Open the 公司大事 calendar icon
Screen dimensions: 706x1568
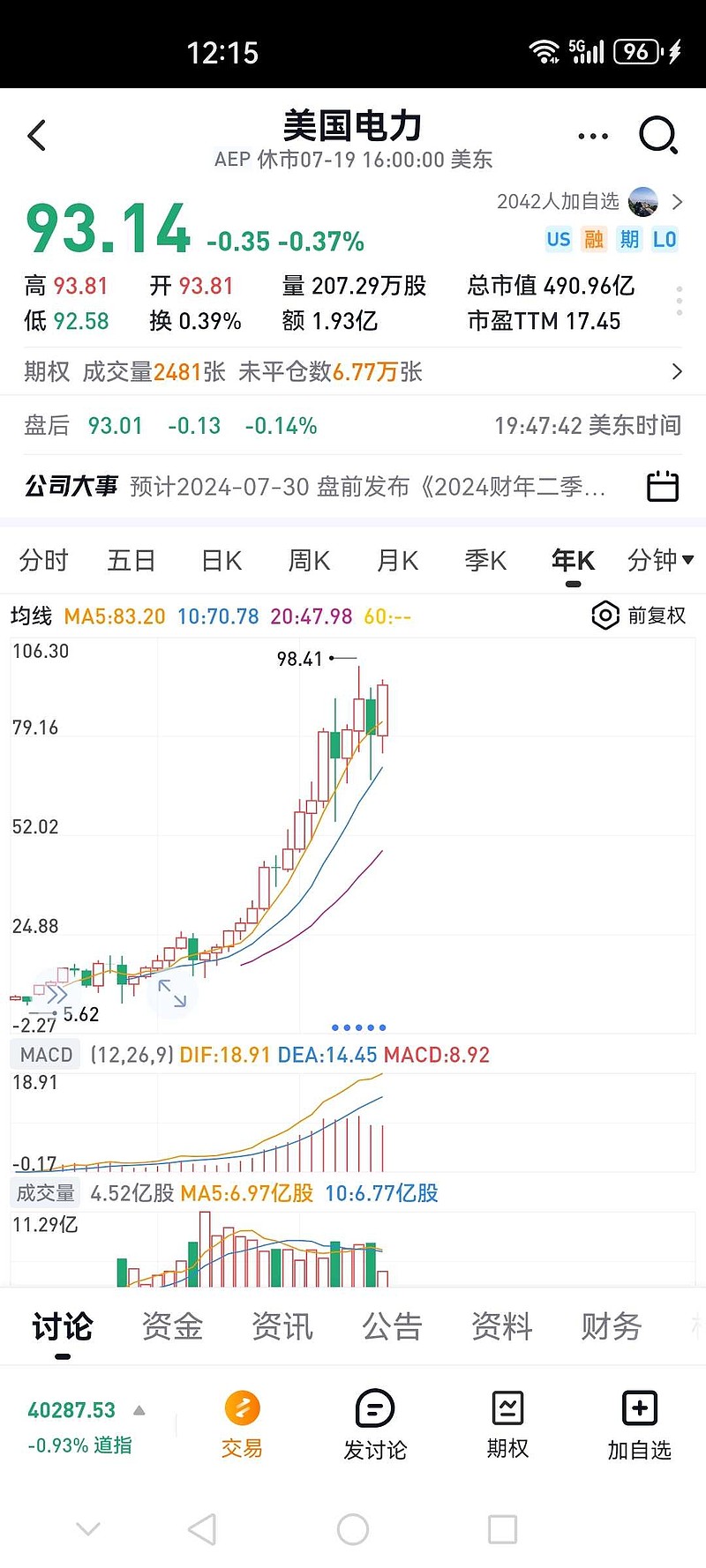663,486
